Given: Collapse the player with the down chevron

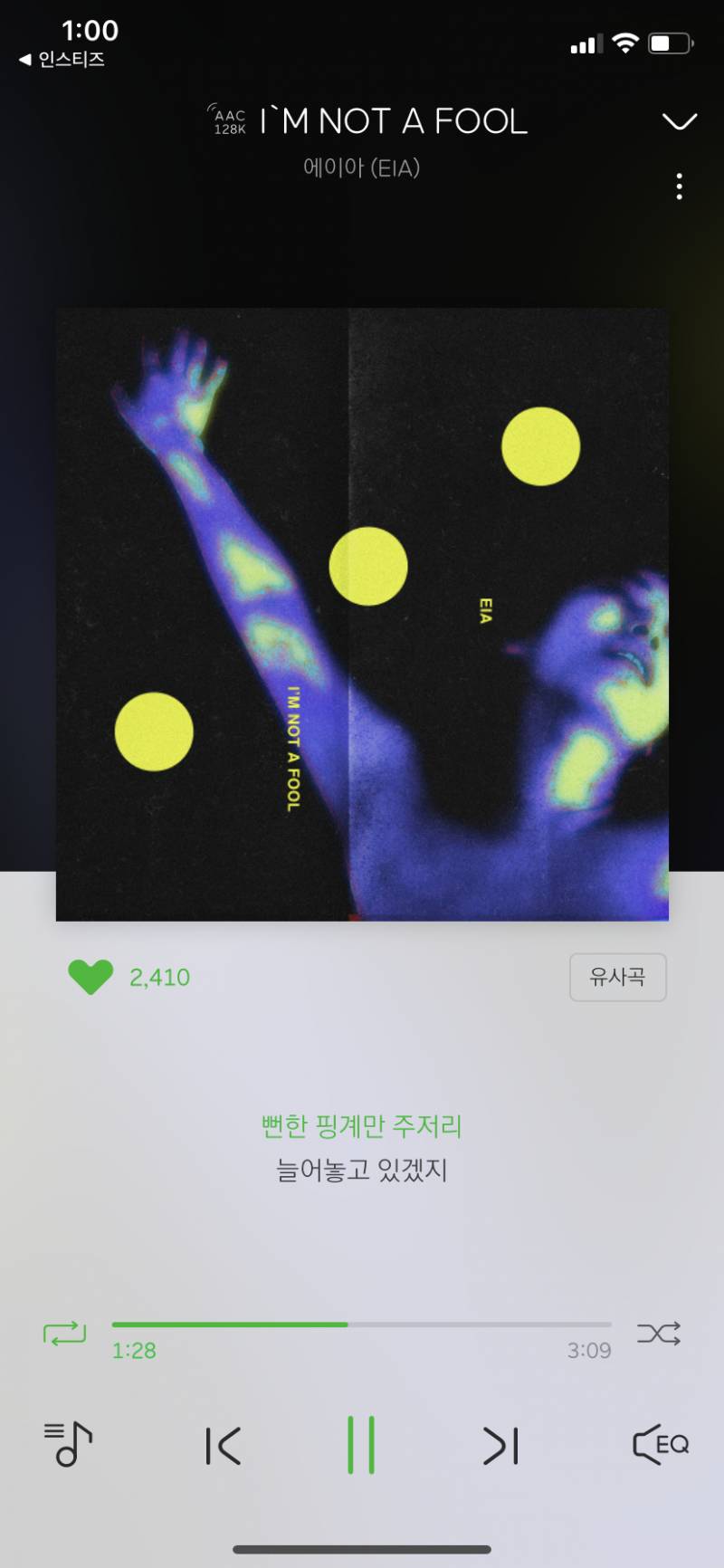Looking at the screenshot, I should point(678,120).
